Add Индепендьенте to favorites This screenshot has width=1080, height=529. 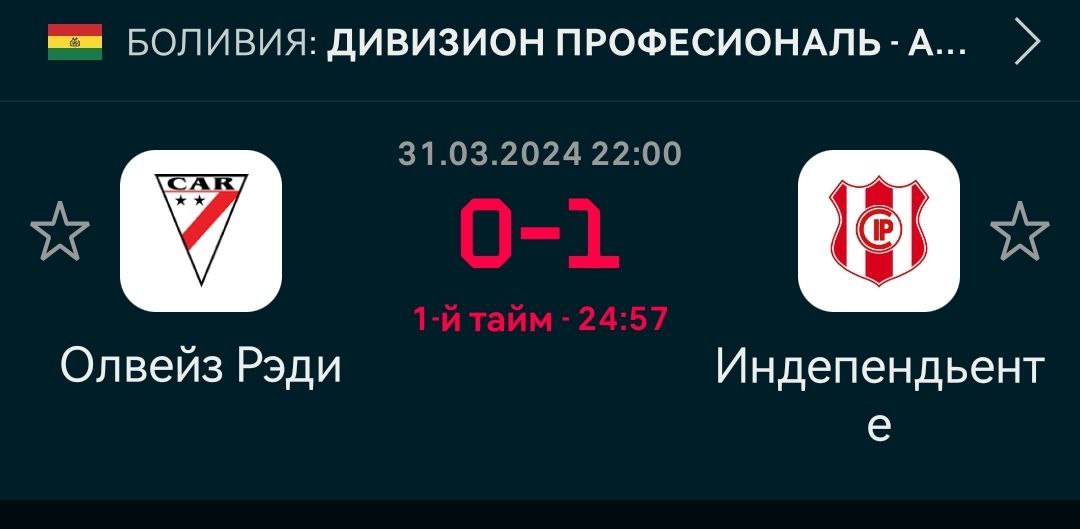(x=1019, y=230)
